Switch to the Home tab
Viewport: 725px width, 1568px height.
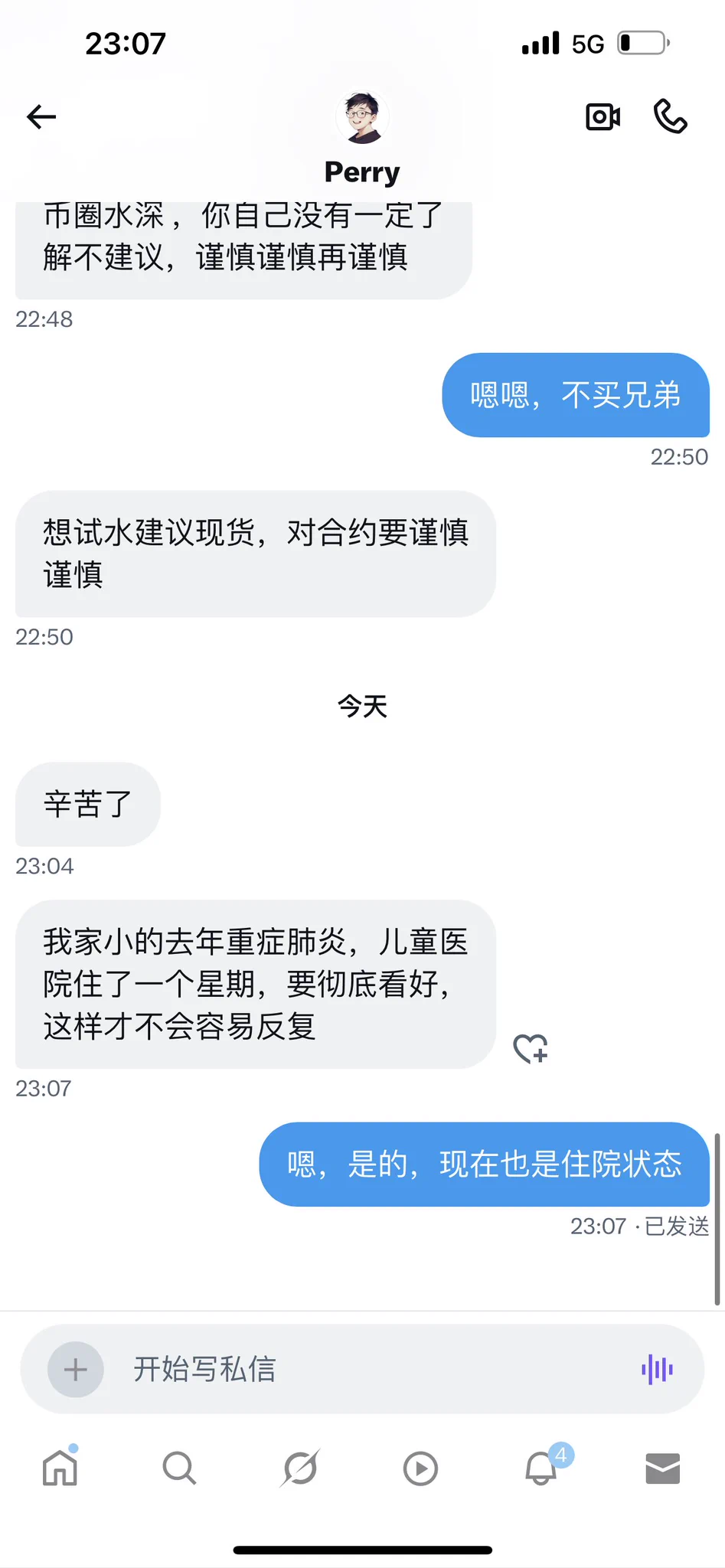(60, 1468)
